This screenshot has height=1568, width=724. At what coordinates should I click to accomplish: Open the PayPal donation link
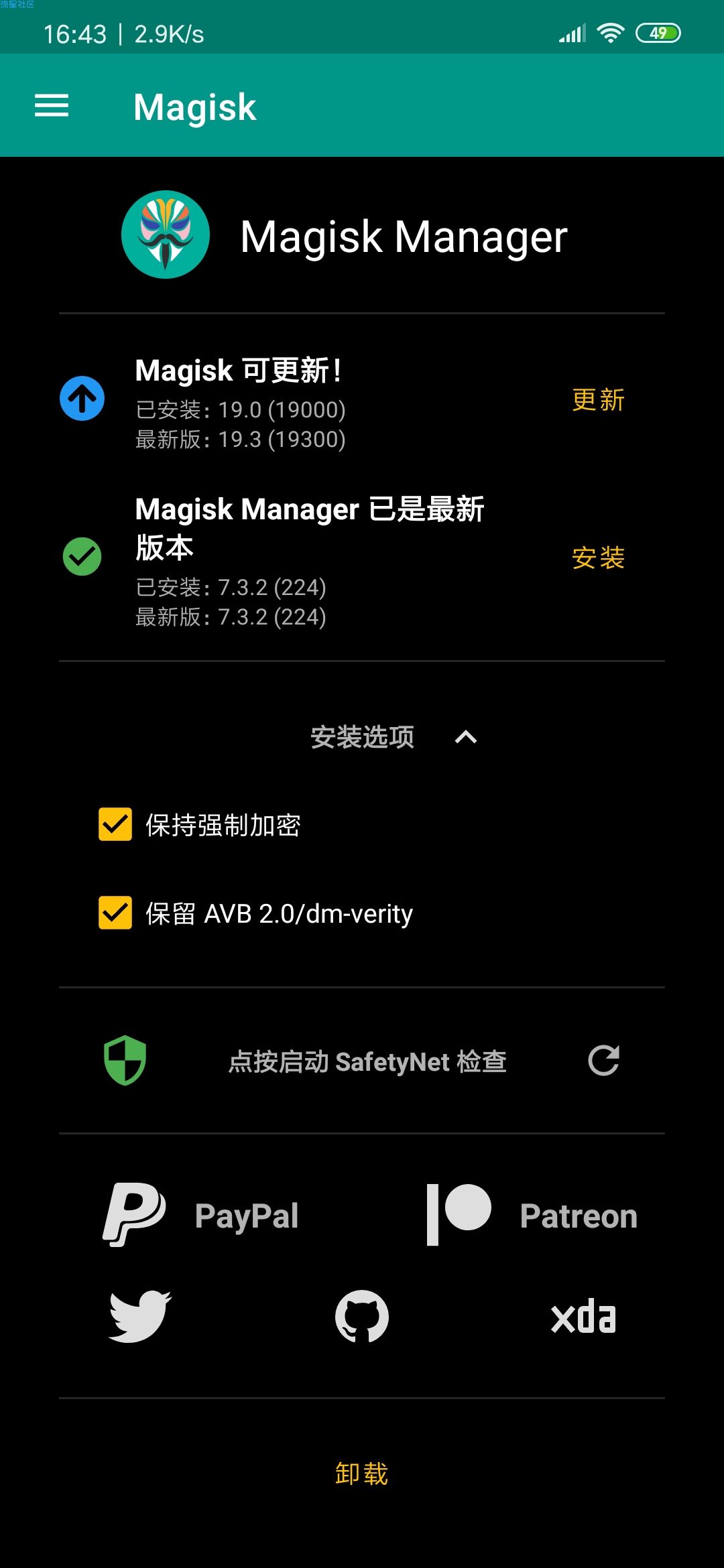click(201, 1215)
